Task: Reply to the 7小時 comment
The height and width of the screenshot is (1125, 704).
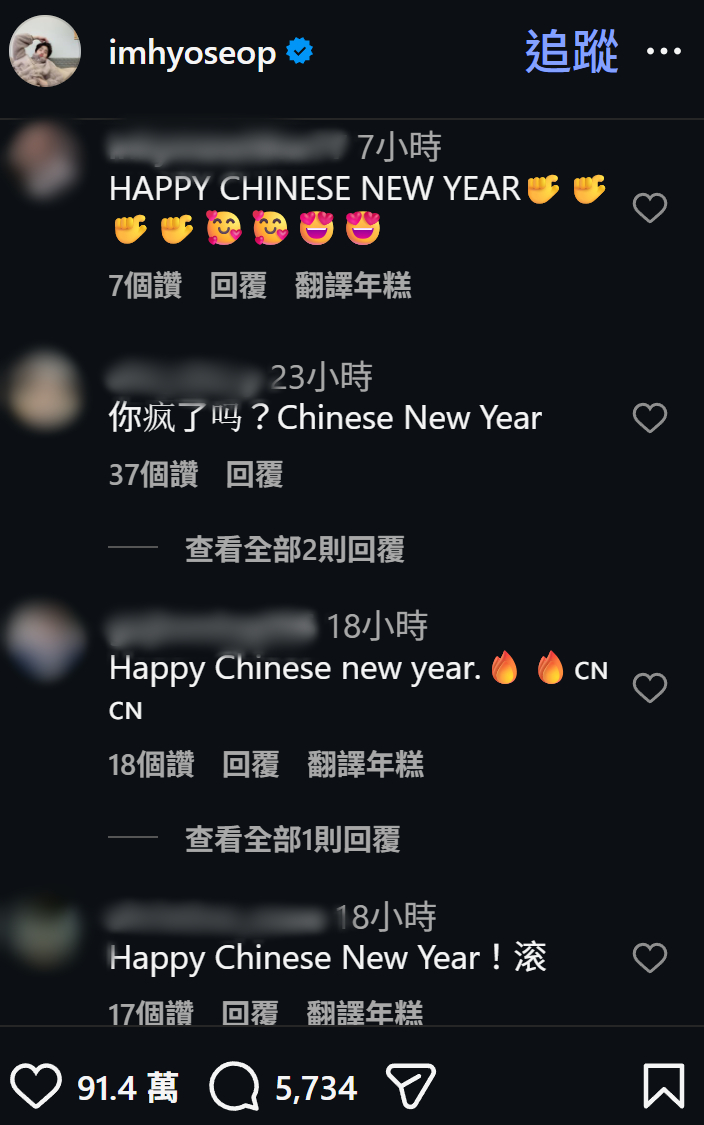Action: pos(238,286)
